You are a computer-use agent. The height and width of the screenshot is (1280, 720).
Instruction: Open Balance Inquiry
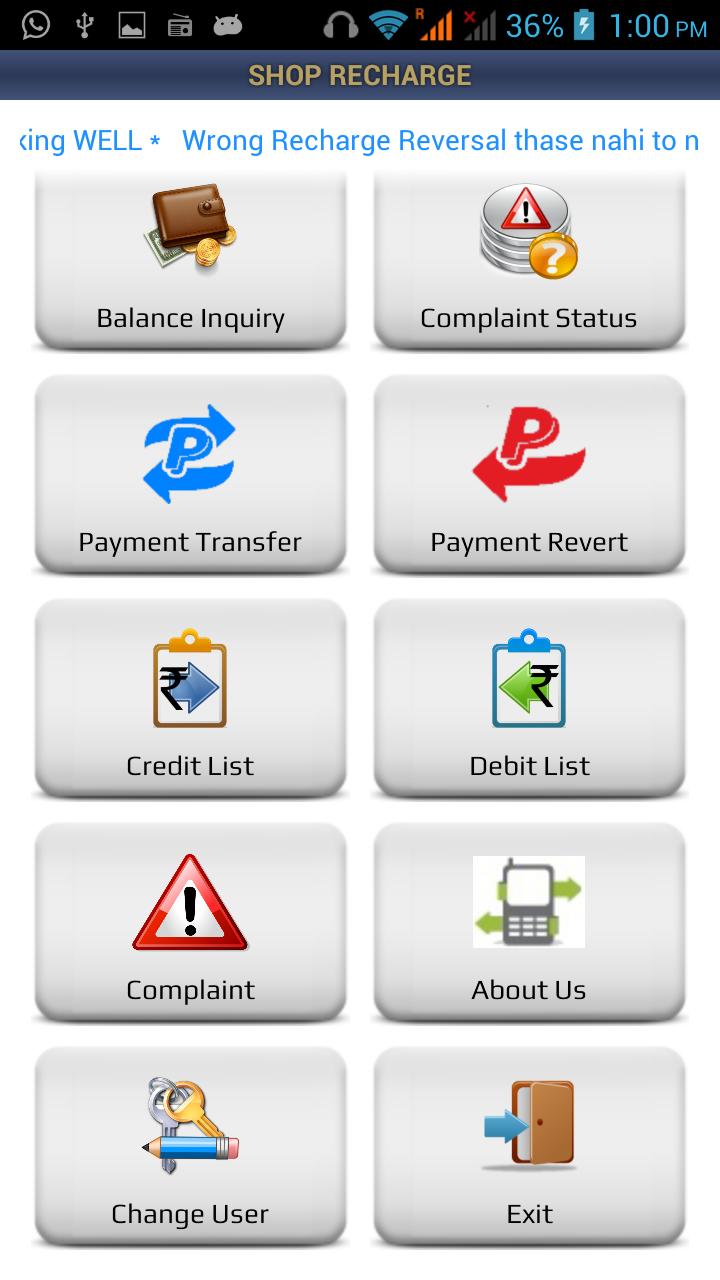[190, 260]
